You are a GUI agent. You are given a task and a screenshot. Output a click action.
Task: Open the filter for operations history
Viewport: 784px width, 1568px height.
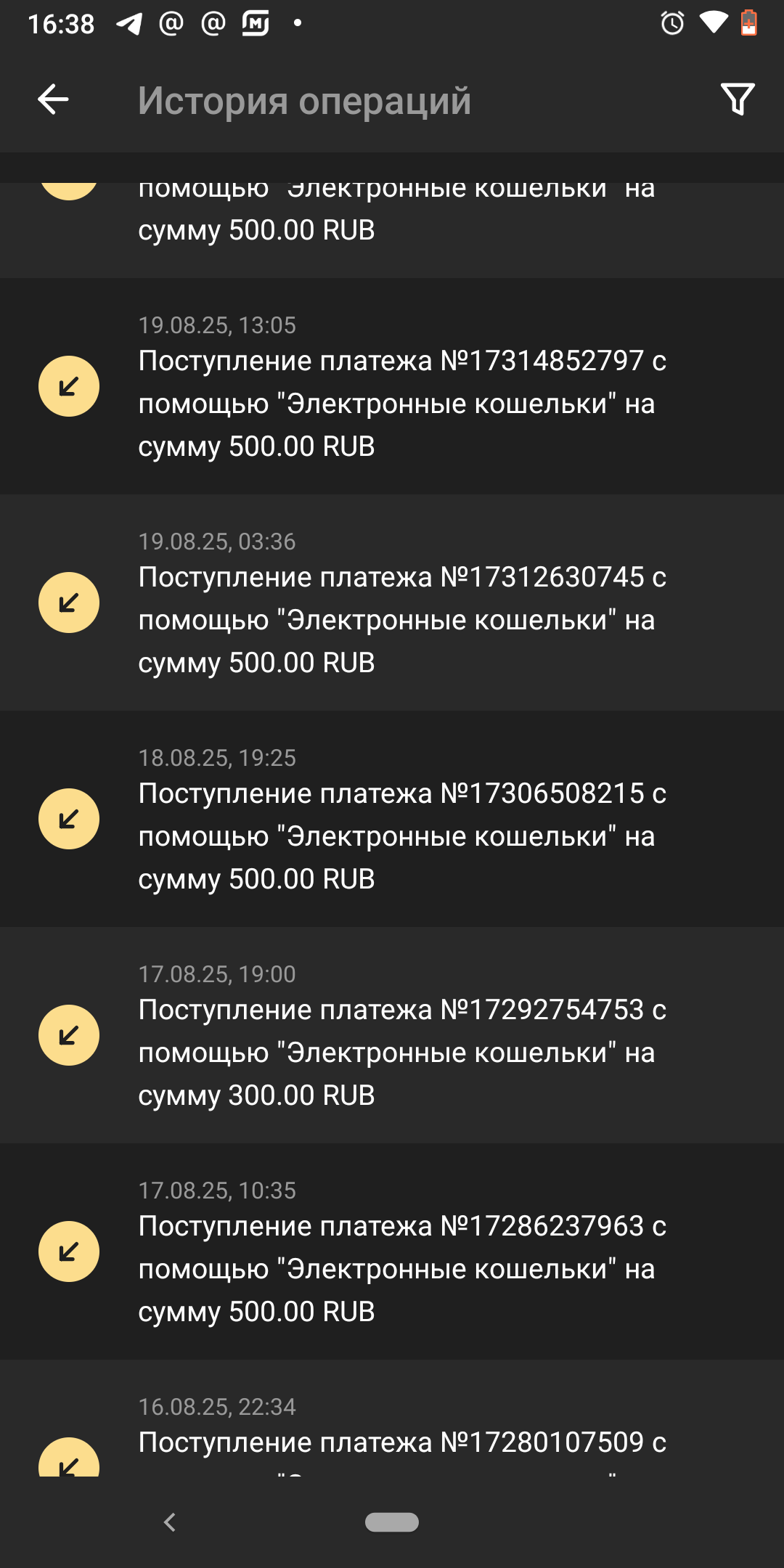(737, 99)
